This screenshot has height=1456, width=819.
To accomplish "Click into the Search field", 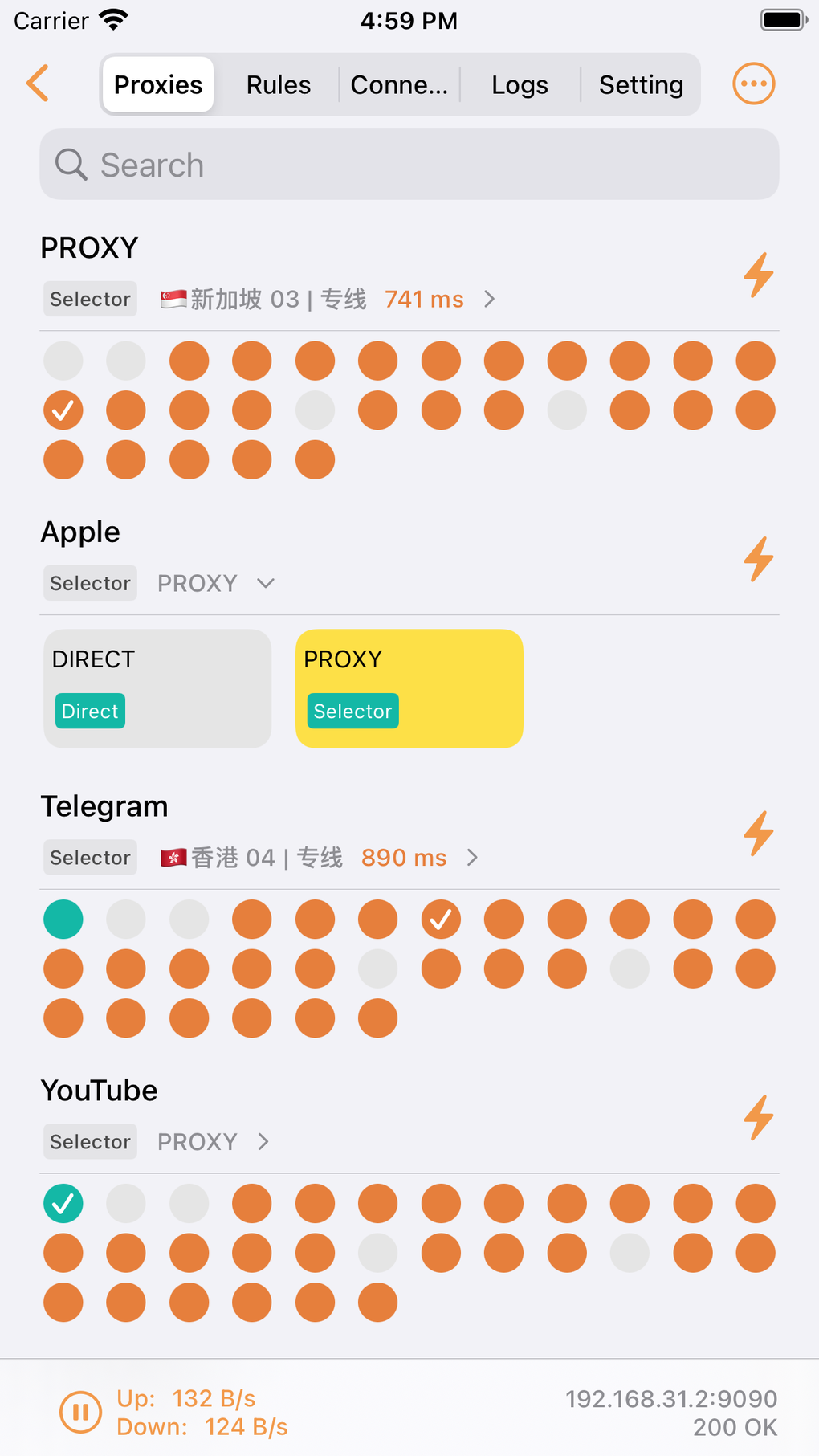I will click(x=409, y=165).
